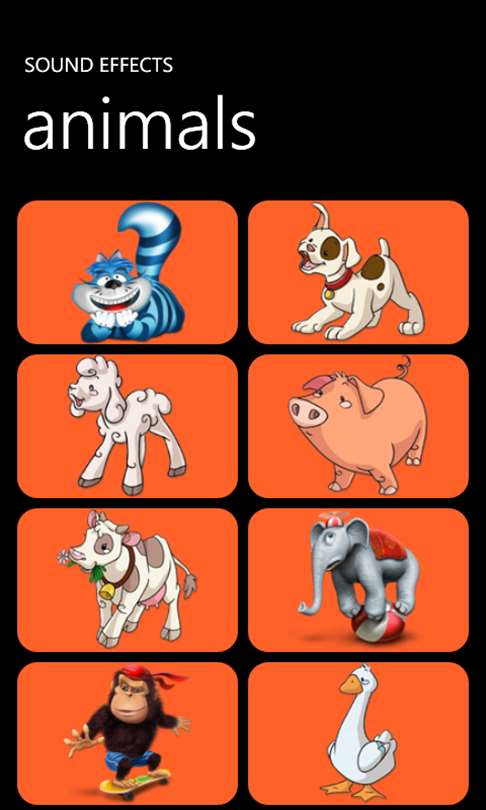Play the blue striped cat sound
Viewport: 486px width, 810px height.
(x=128, y=272)
